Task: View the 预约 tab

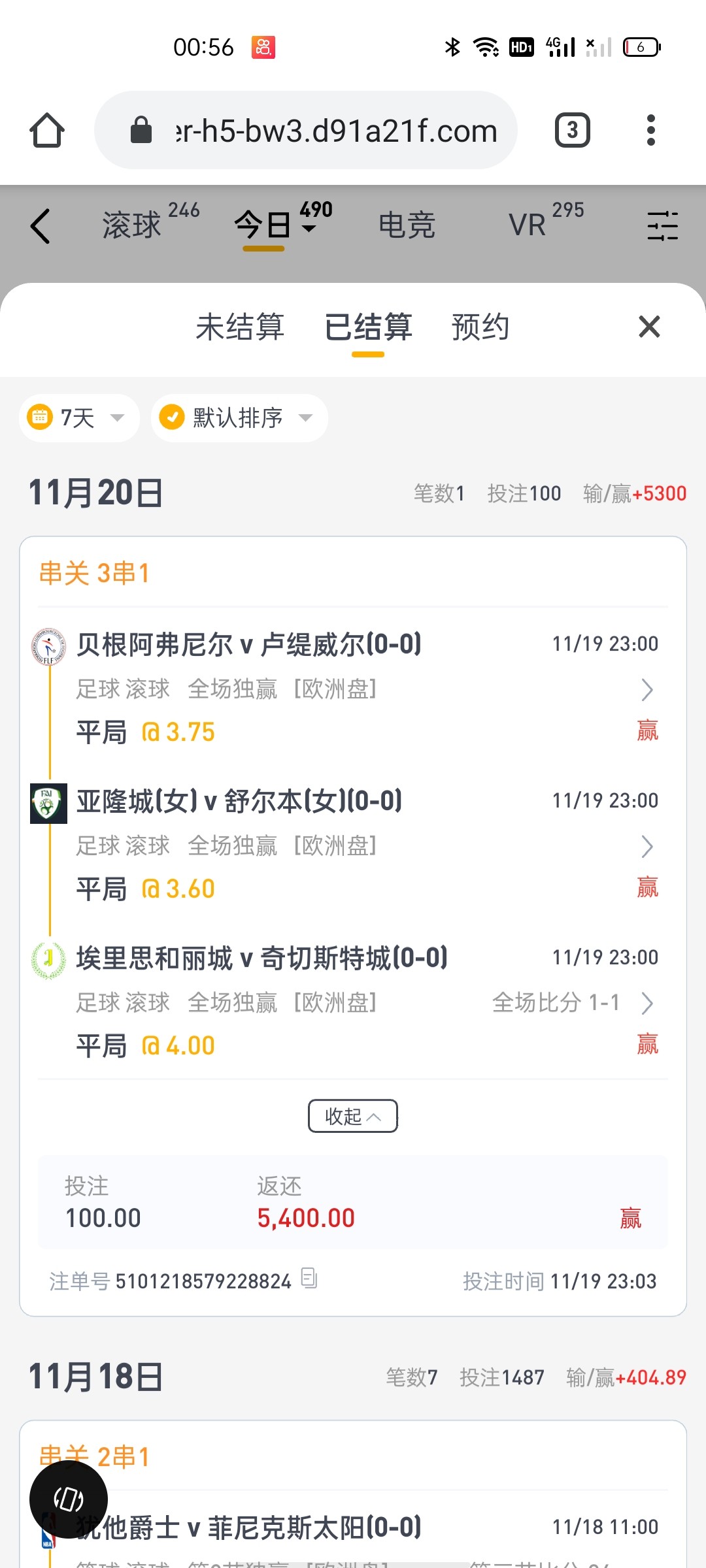Action: click(x=480, y=327)
